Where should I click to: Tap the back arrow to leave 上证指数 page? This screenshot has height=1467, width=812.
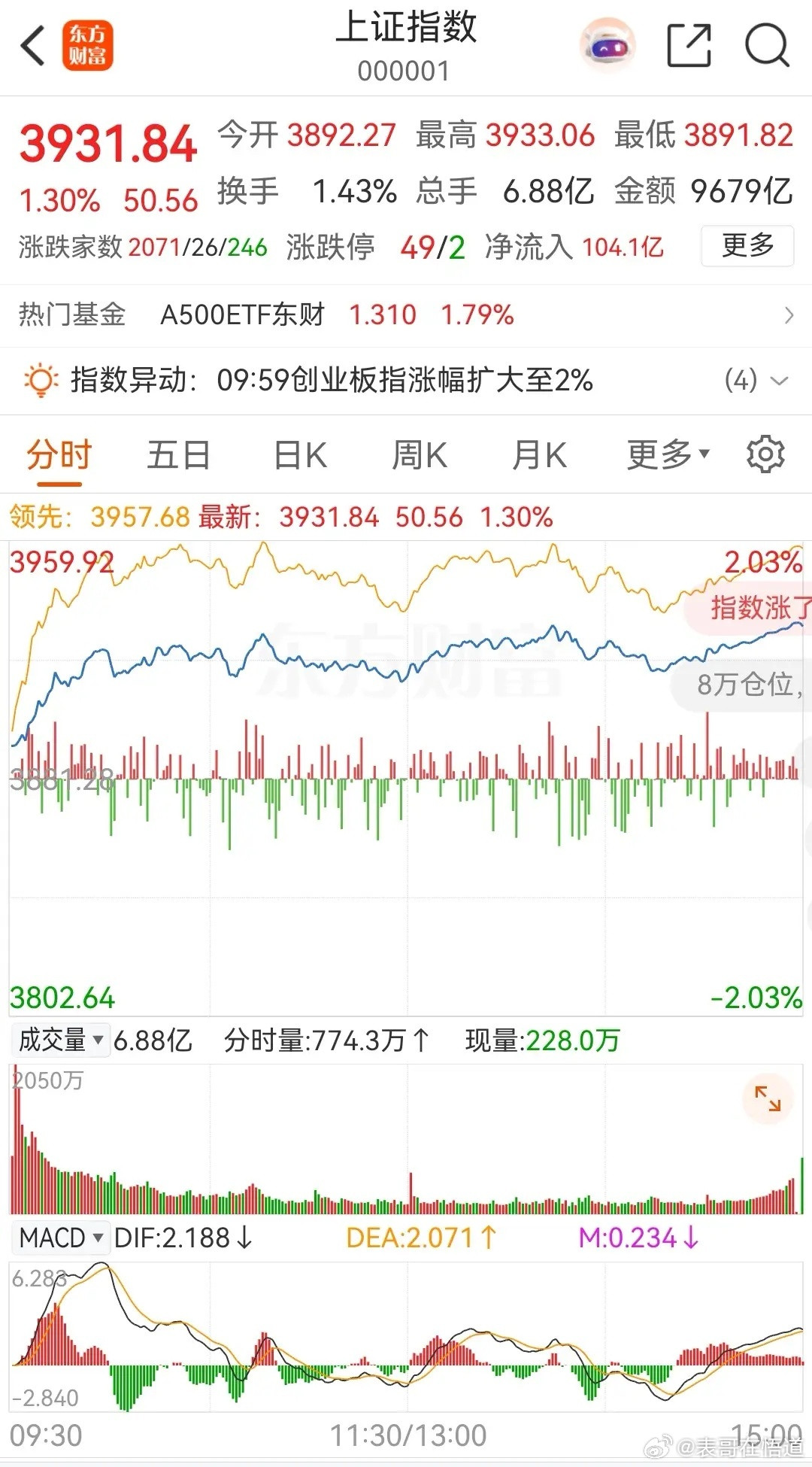tap(32, 45)
